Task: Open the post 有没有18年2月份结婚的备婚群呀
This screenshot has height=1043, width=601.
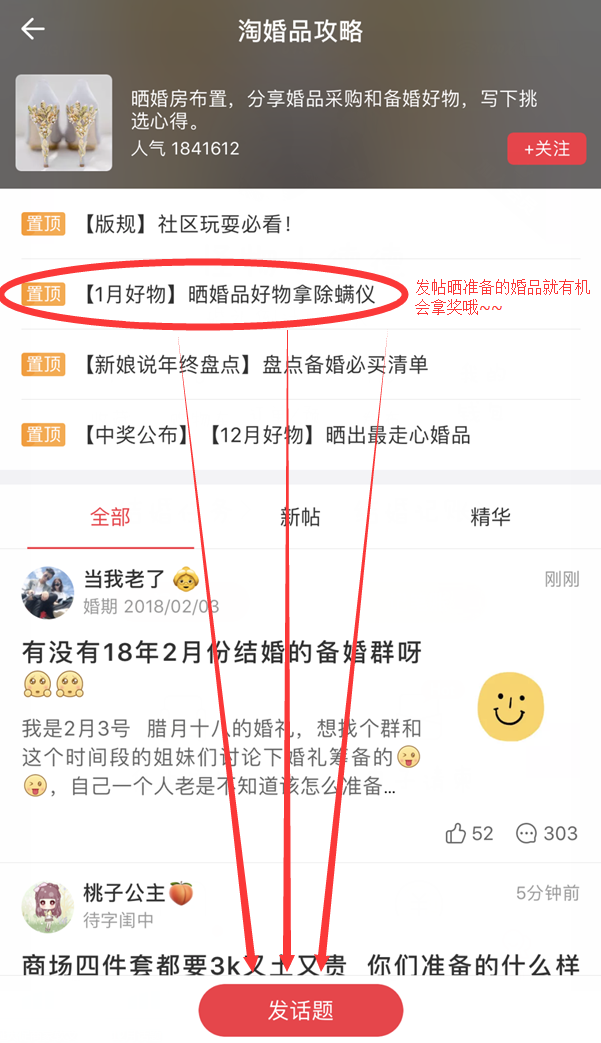Action: 222,653
